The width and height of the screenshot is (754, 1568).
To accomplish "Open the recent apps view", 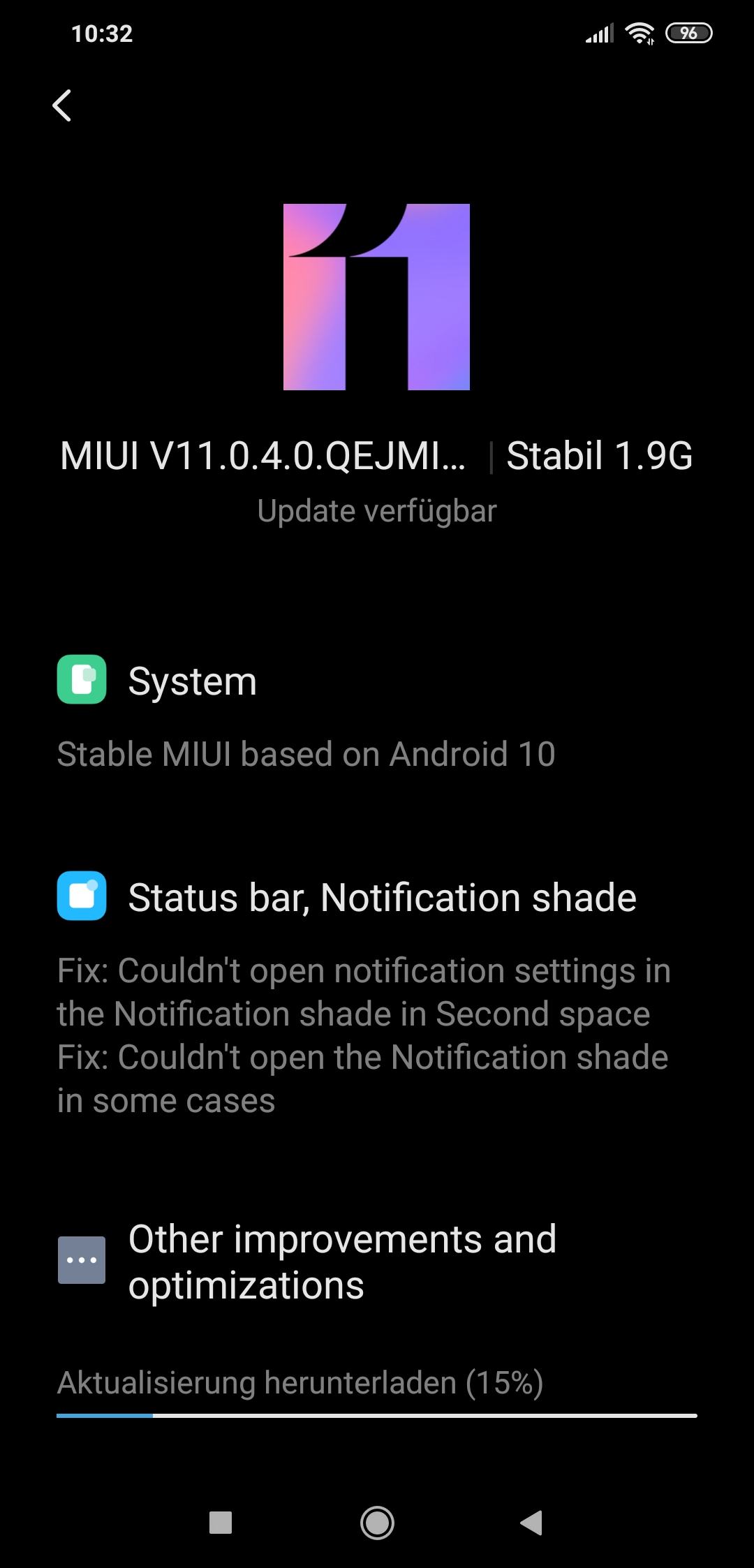I will click(x=221, y=1523).
